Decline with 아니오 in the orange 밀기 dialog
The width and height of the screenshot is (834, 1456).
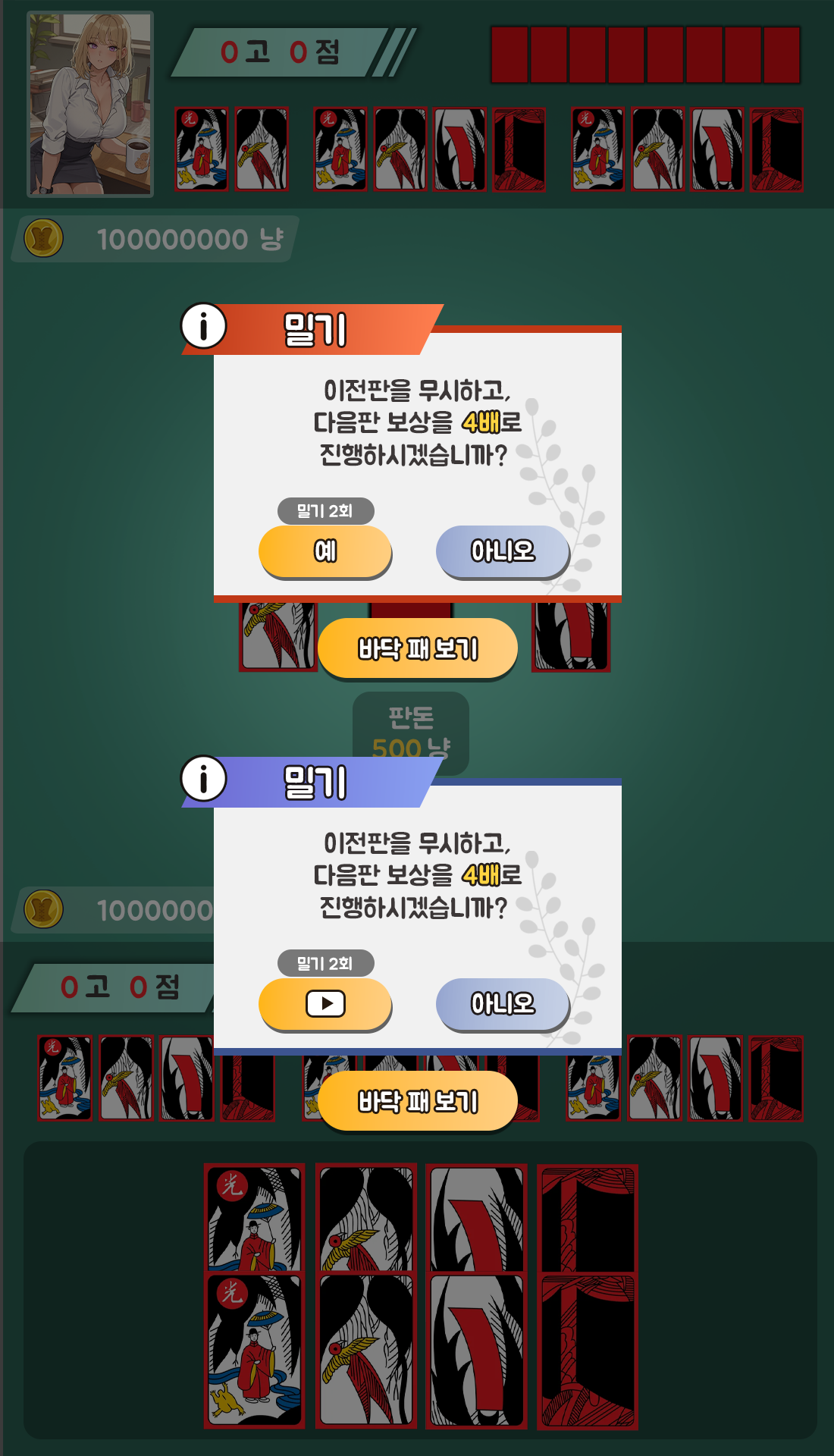(x=502, y=551)
